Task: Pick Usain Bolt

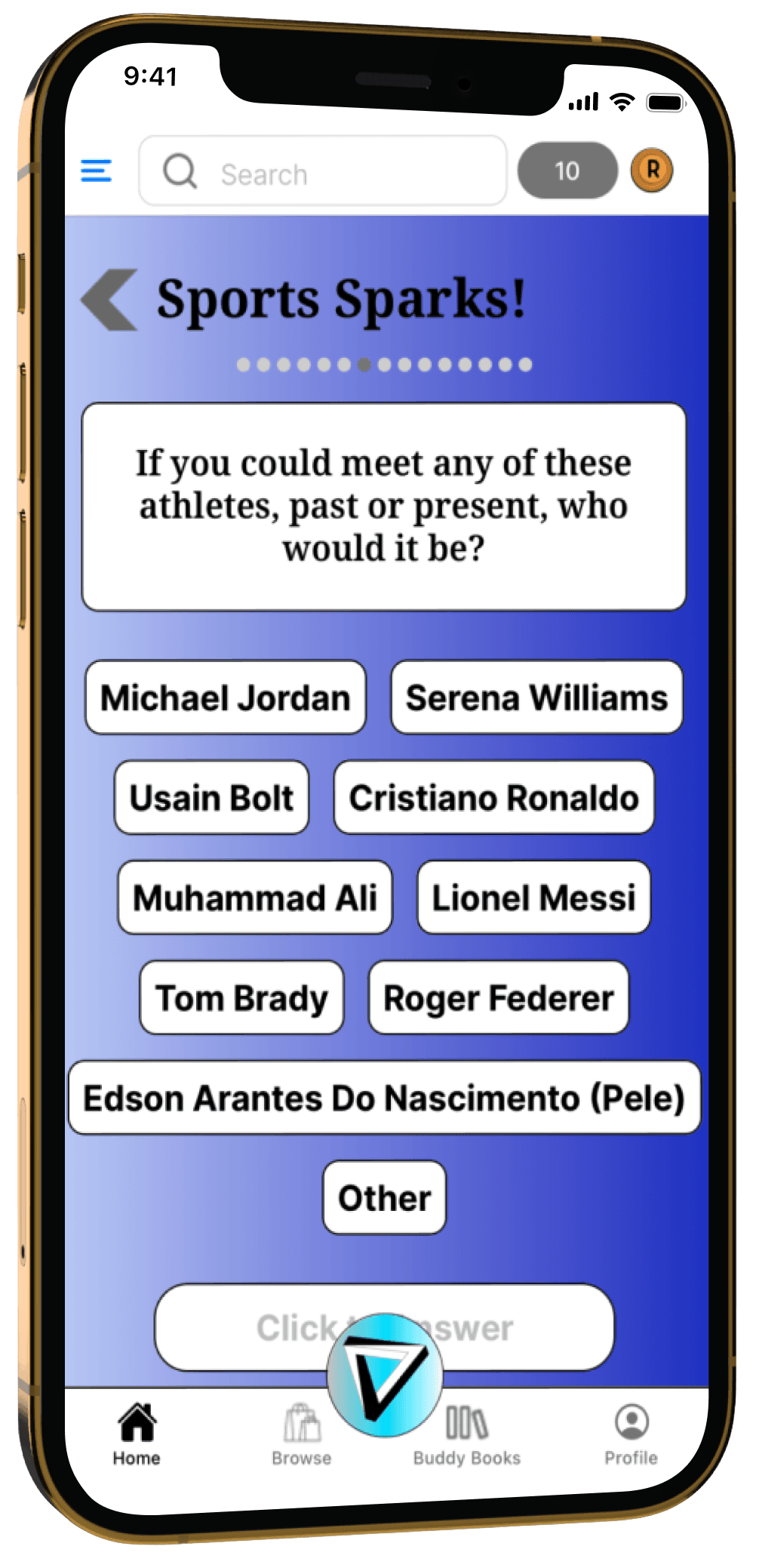Action: pyautogui.click(x=212, y=798)
